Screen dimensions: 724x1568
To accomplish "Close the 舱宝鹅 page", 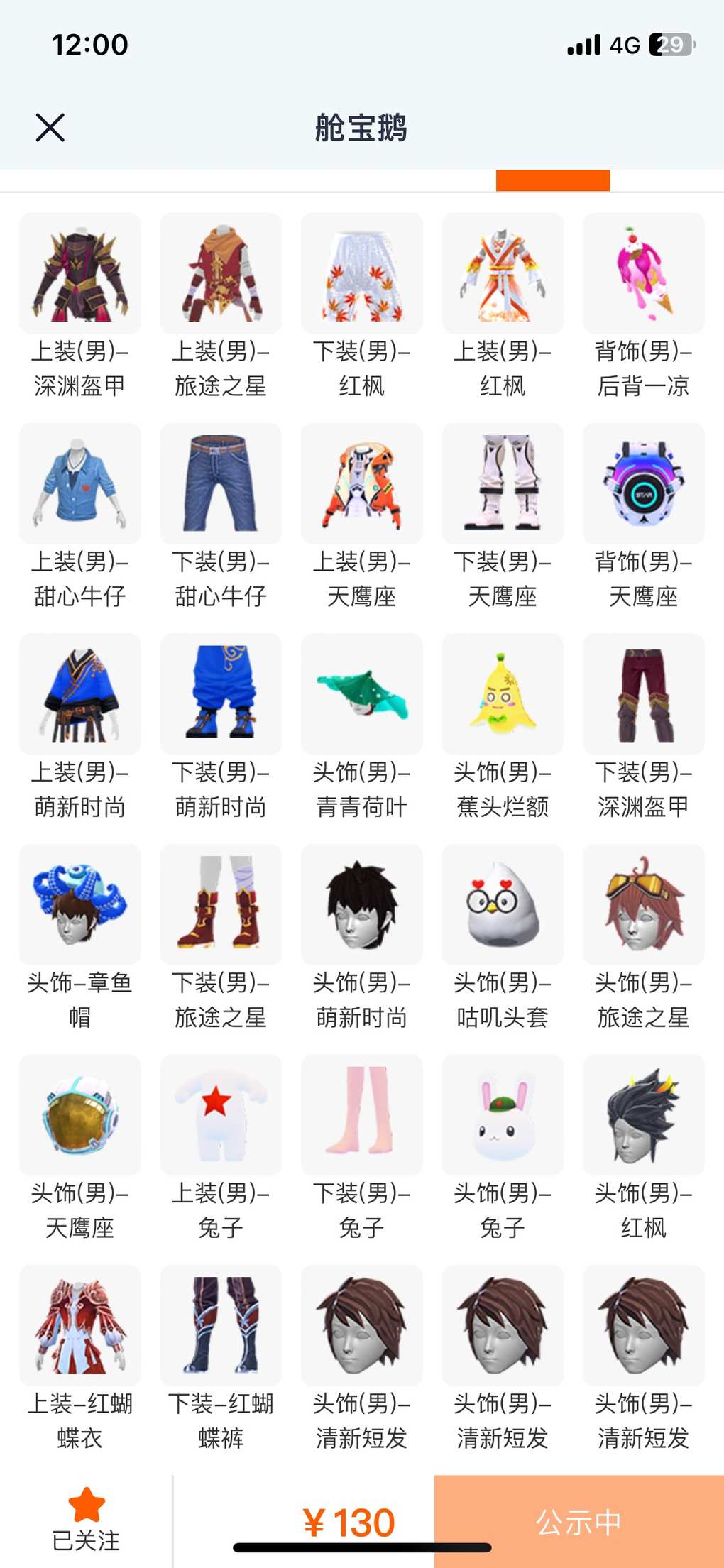I will coord(50,128).
